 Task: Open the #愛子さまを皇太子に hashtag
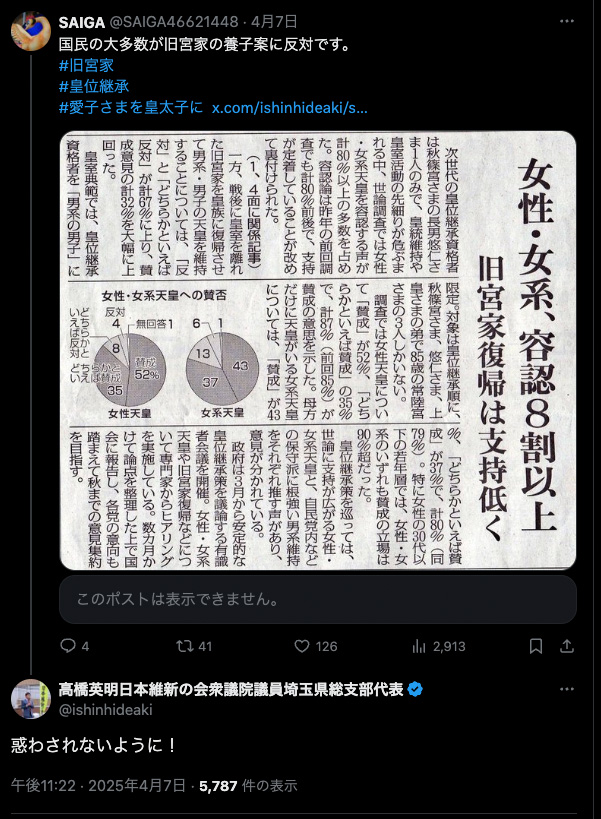(130, 106)
